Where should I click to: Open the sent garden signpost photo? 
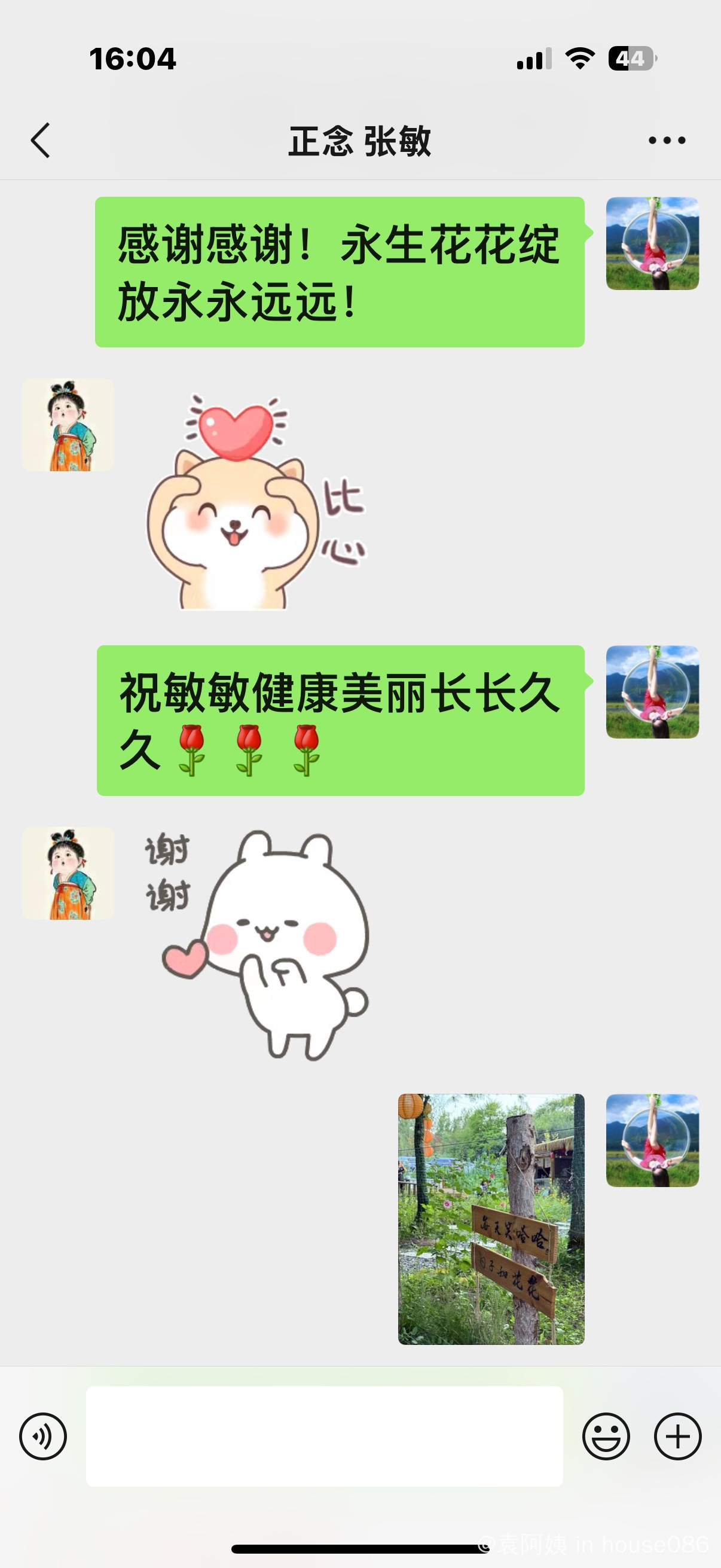coord(491,1219)
